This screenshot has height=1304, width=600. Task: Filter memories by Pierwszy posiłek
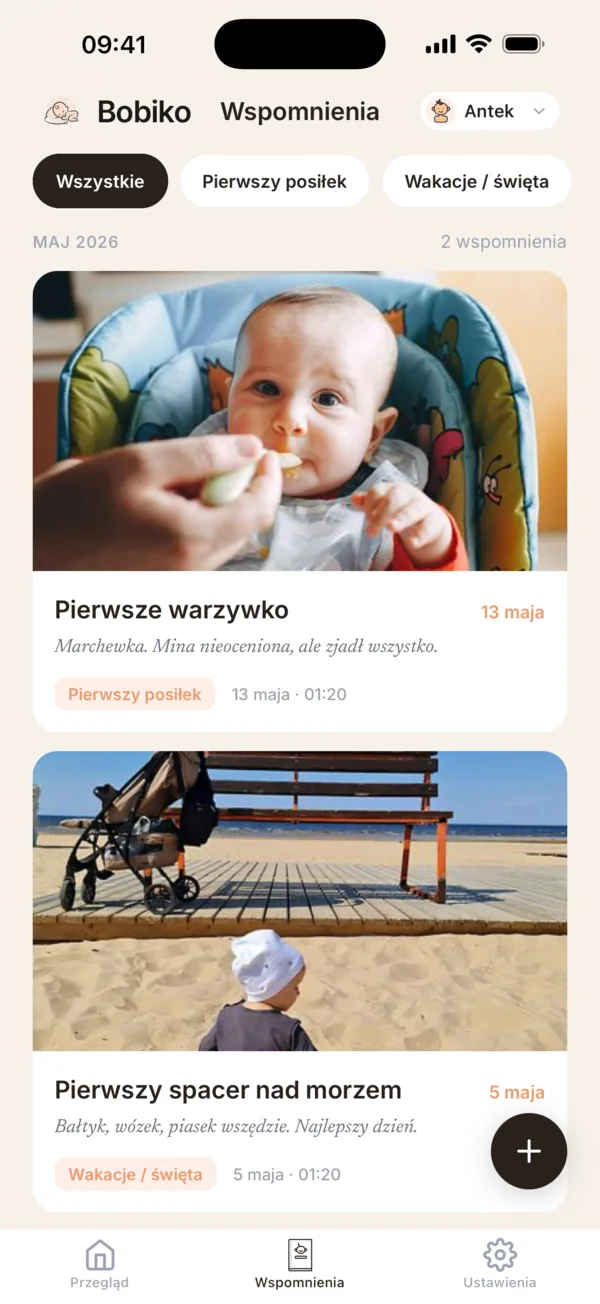[x=275, y=181]
